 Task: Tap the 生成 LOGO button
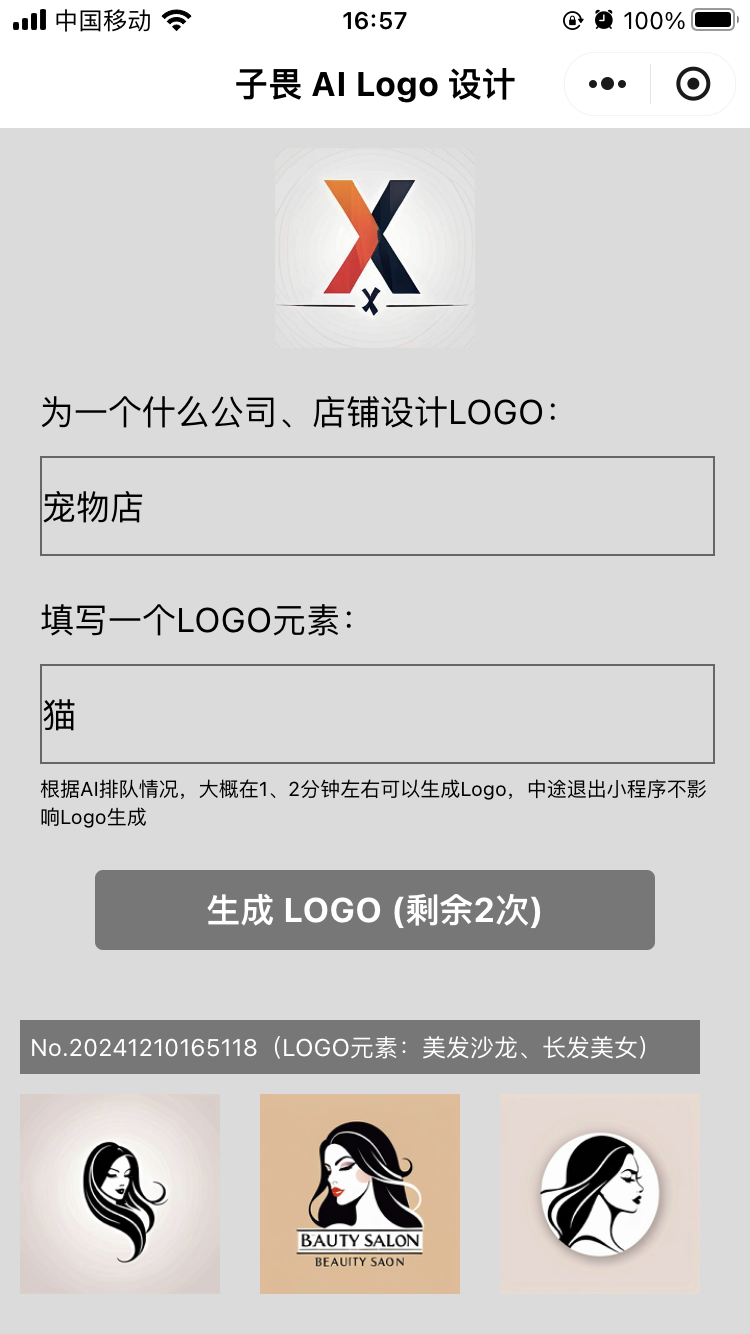[x=375, y=910]
